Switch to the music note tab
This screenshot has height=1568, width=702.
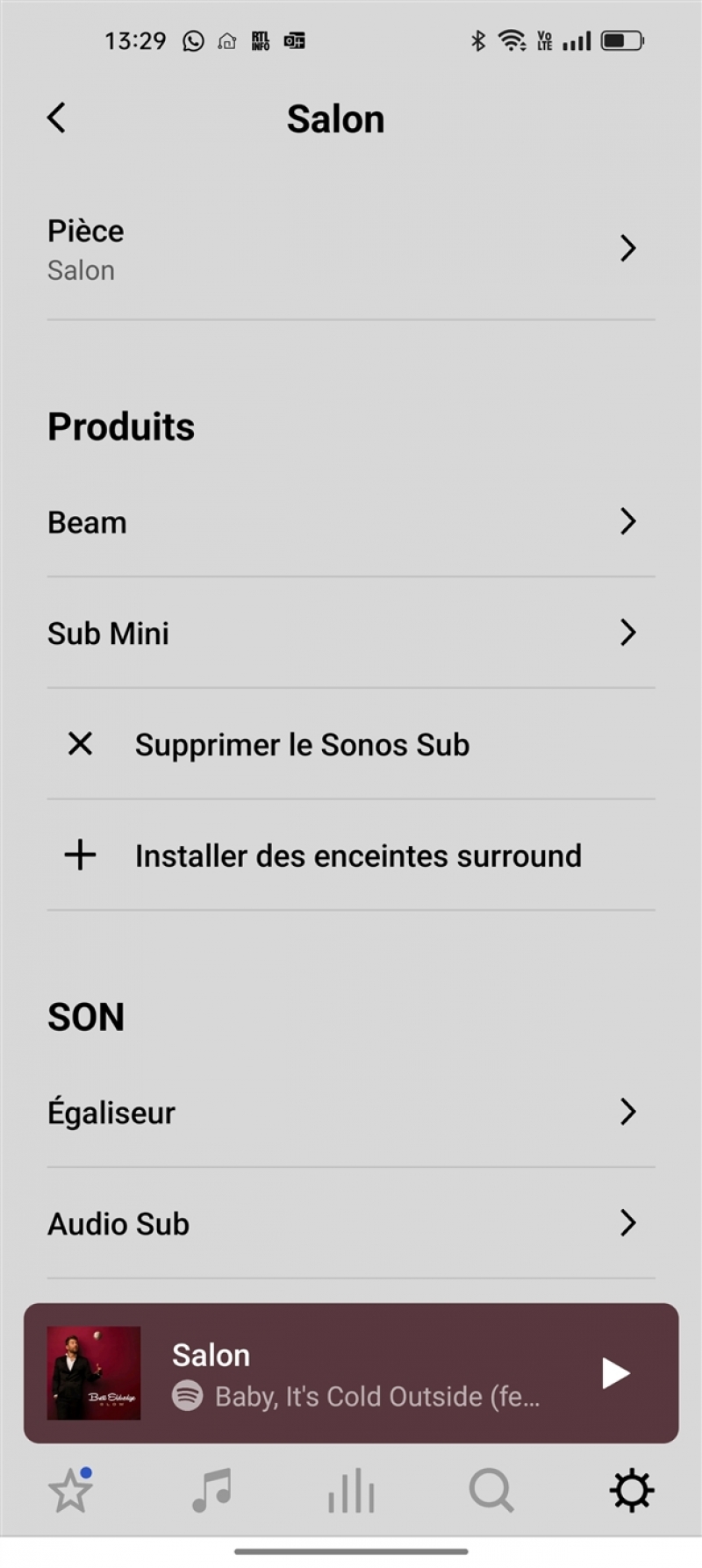pyautogui.click(x=211, y=1492)
